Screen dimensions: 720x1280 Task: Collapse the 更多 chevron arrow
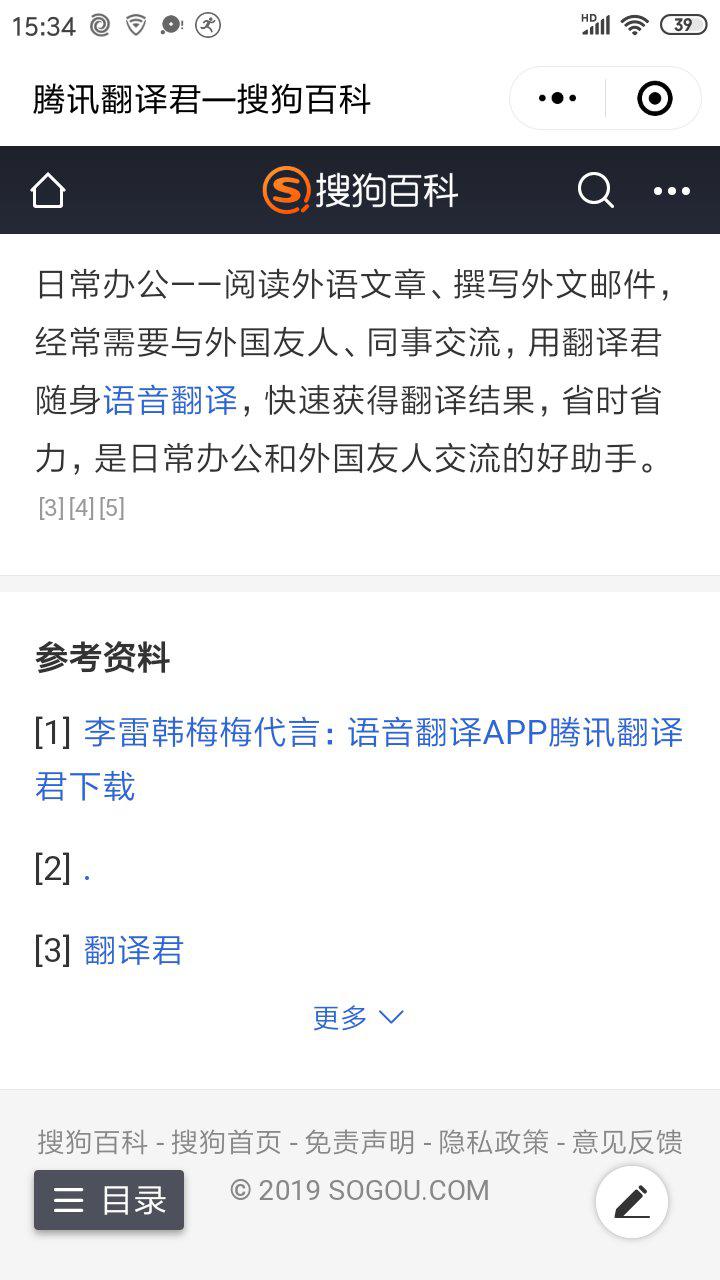[x=390, y=1016]
